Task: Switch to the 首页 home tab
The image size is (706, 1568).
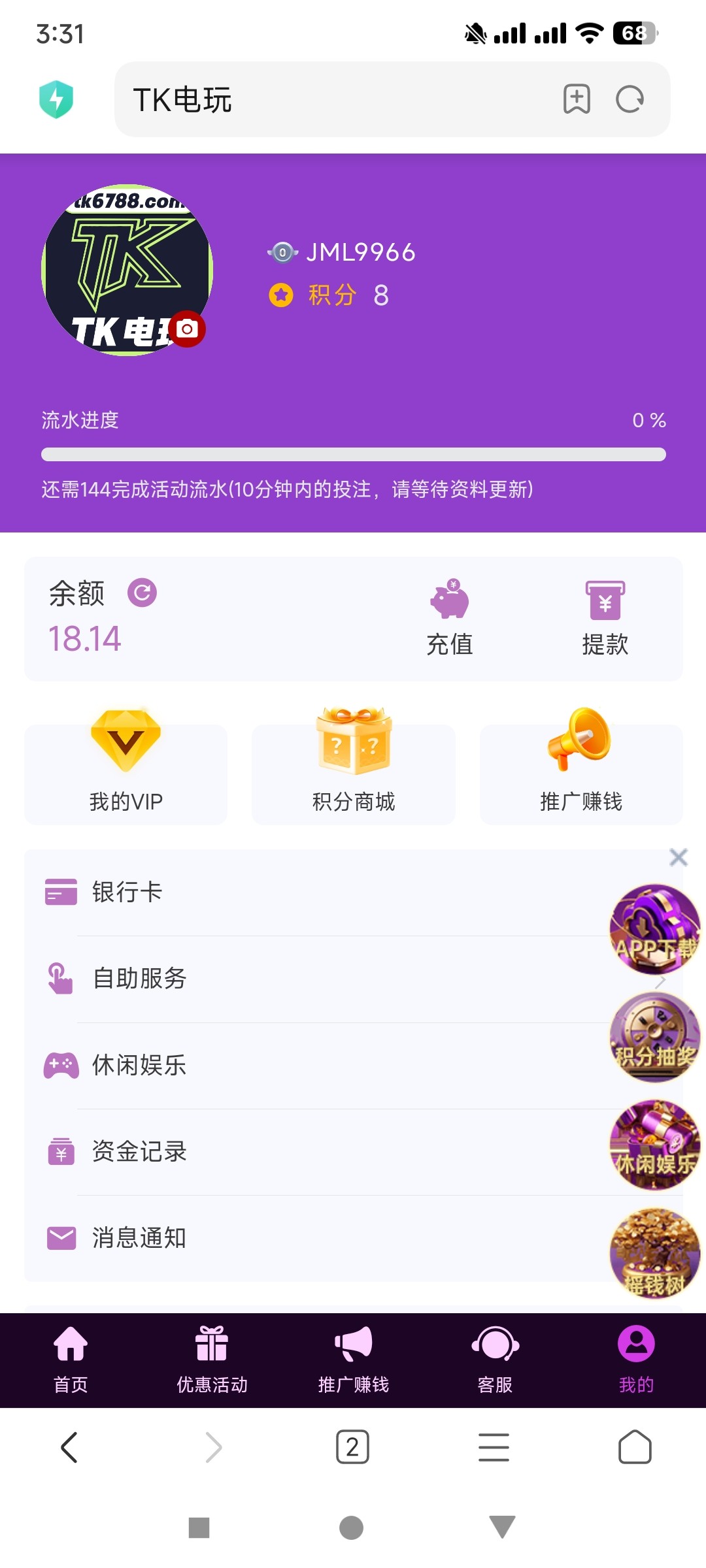Action: point(71,1359)
